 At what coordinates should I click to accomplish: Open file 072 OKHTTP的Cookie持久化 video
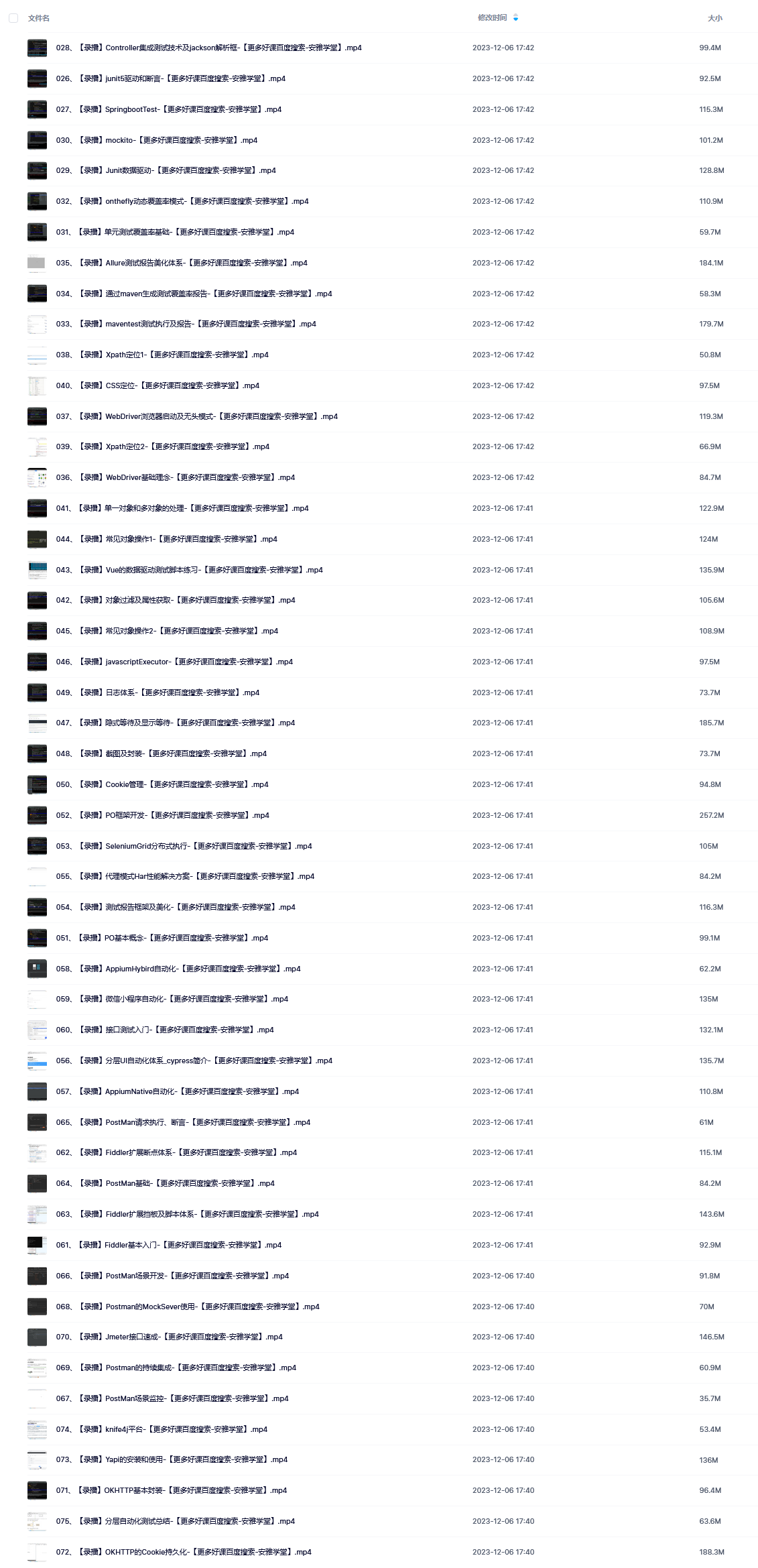pyautogui.click(x=184, y=1552)
